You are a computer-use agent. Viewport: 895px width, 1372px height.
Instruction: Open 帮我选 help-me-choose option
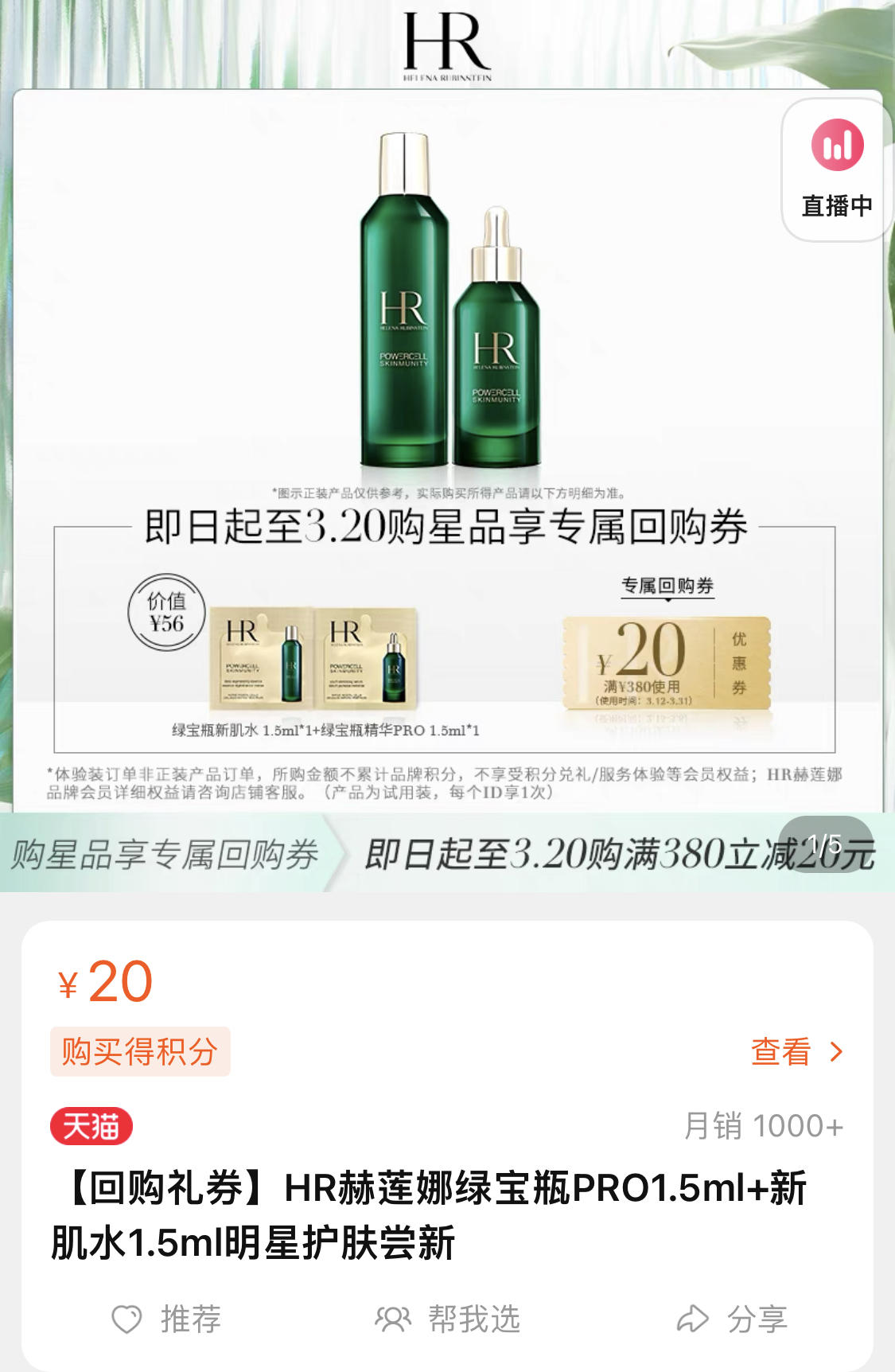pos(448,1319)
